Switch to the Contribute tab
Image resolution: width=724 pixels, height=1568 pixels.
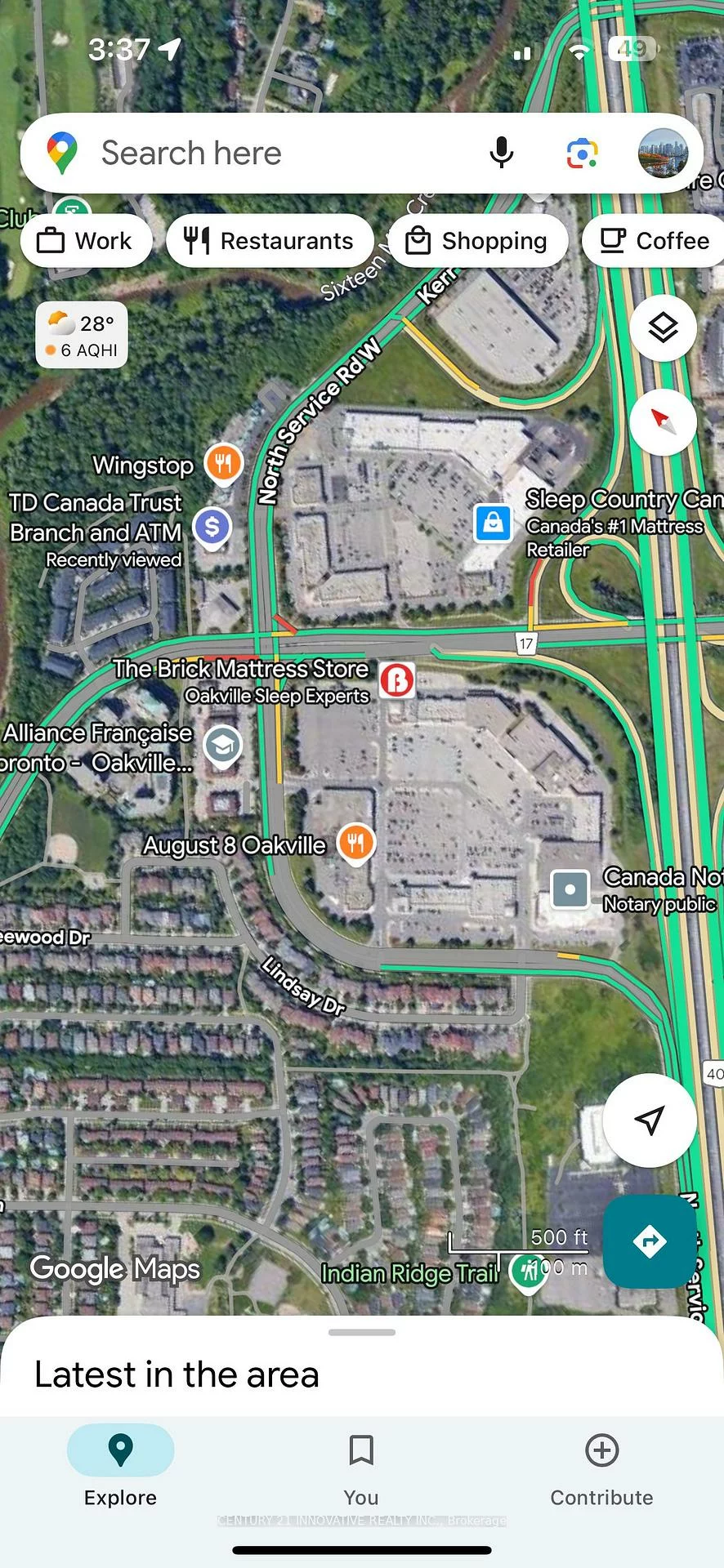601,1470
